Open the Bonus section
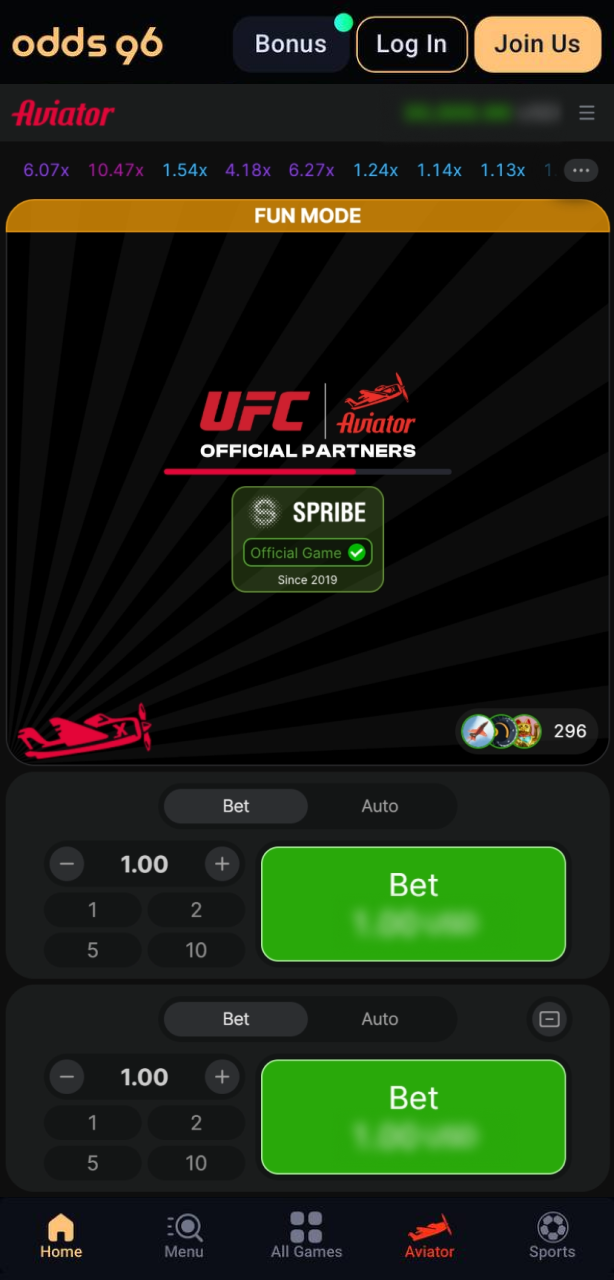 [290, 44]
